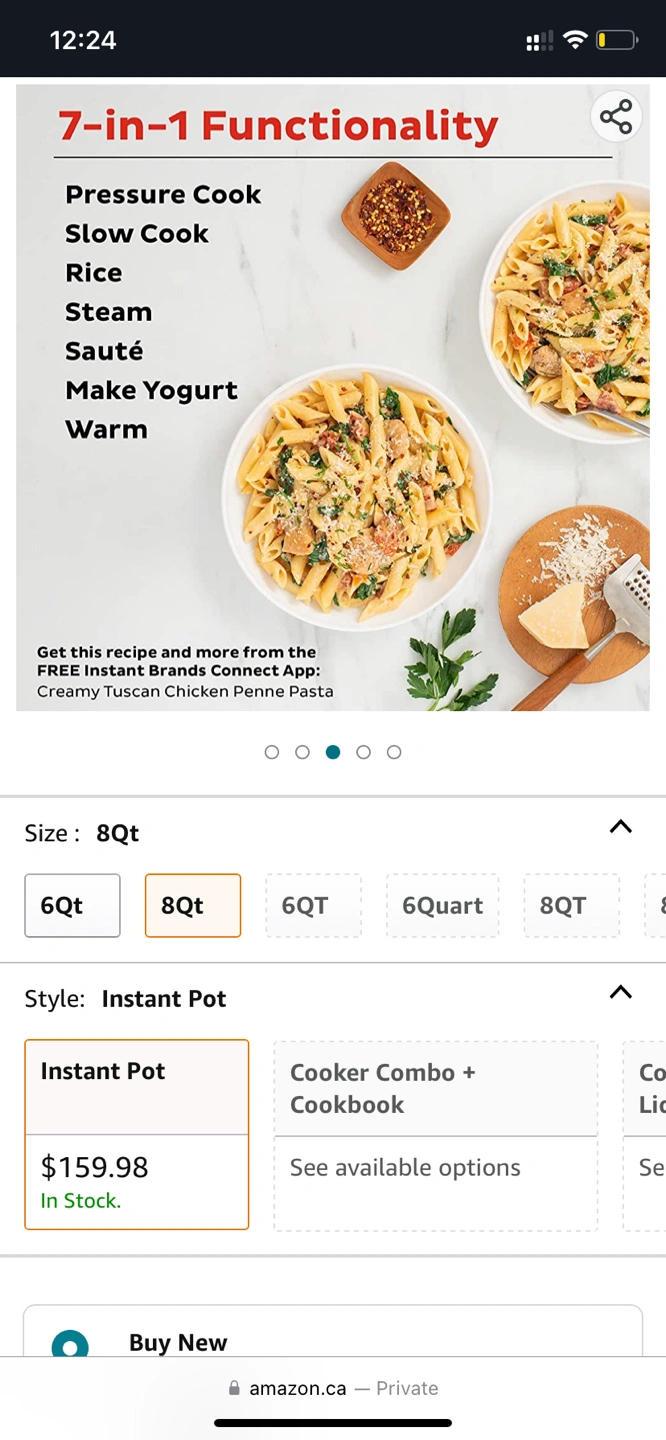Collapse the Size section

point(621,827)
